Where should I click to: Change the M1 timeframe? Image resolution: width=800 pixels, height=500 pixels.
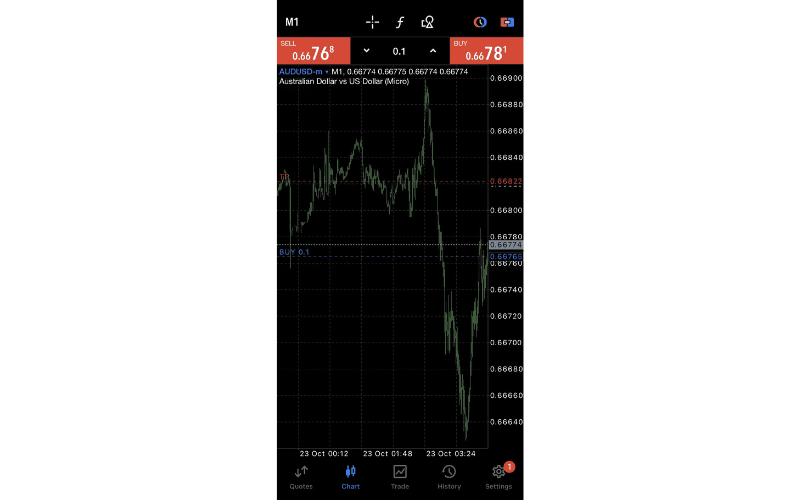[292, 22]
